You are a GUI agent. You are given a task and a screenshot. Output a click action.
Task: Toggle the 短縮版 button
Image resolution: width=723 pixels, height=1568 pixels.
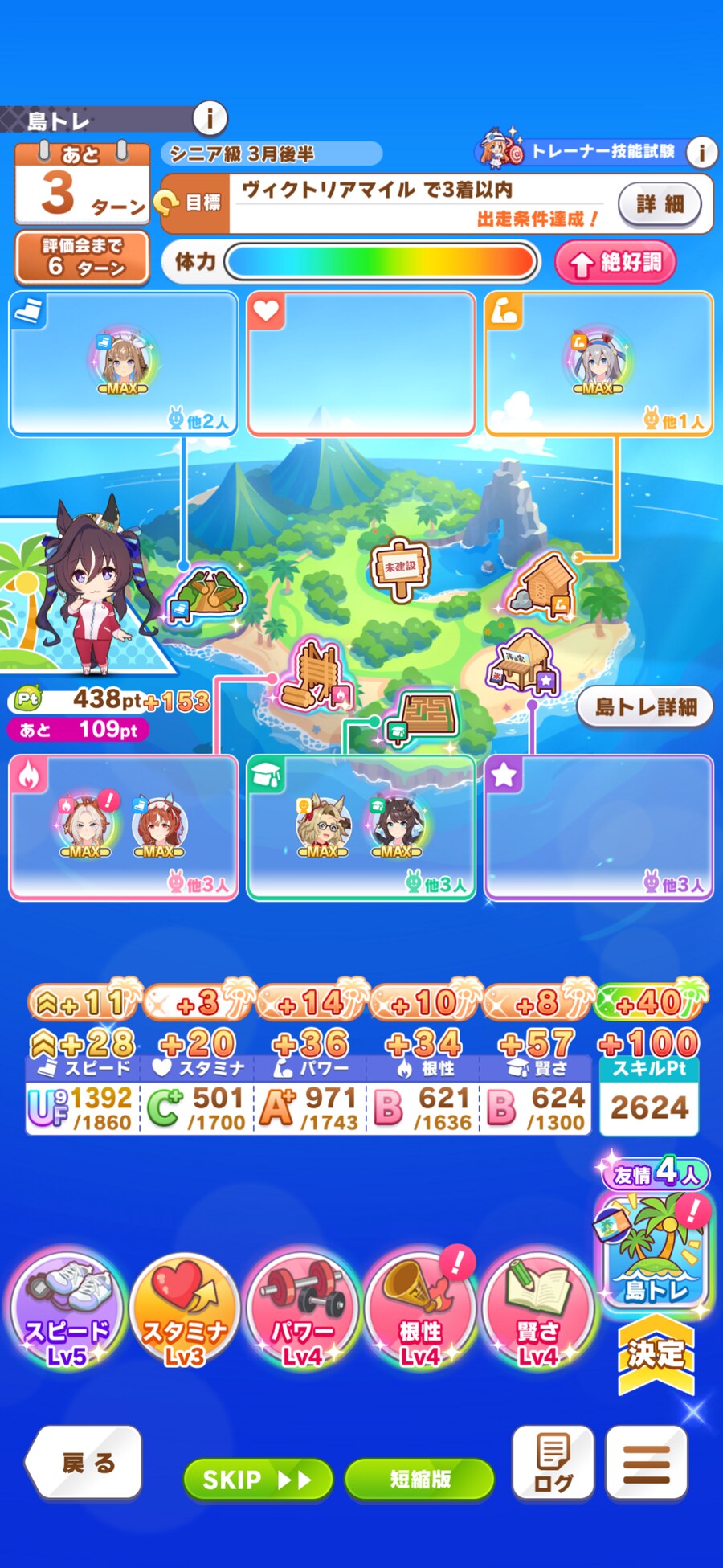tap(419, 1480)
